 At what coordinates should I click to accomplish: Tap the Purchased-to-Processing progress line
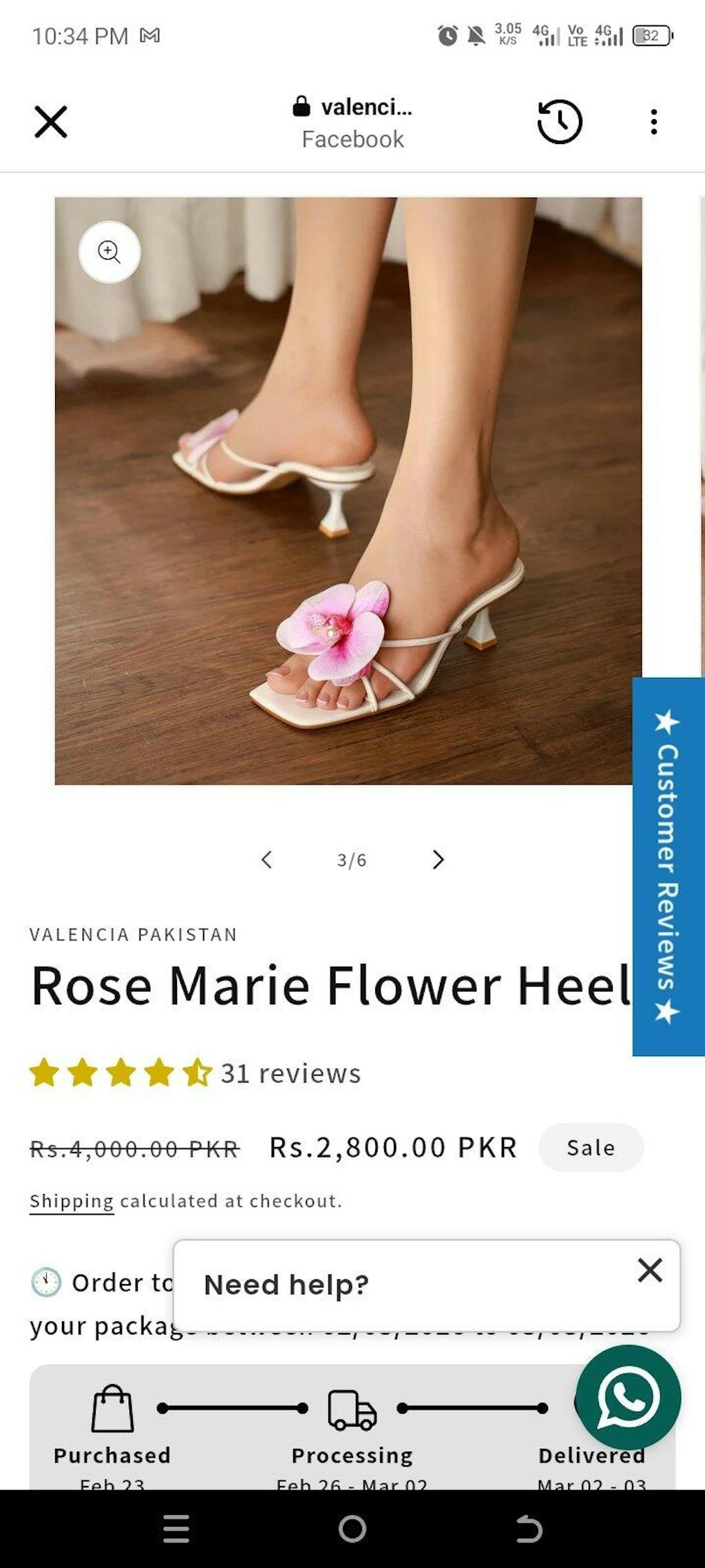(x=231, y=1409)
